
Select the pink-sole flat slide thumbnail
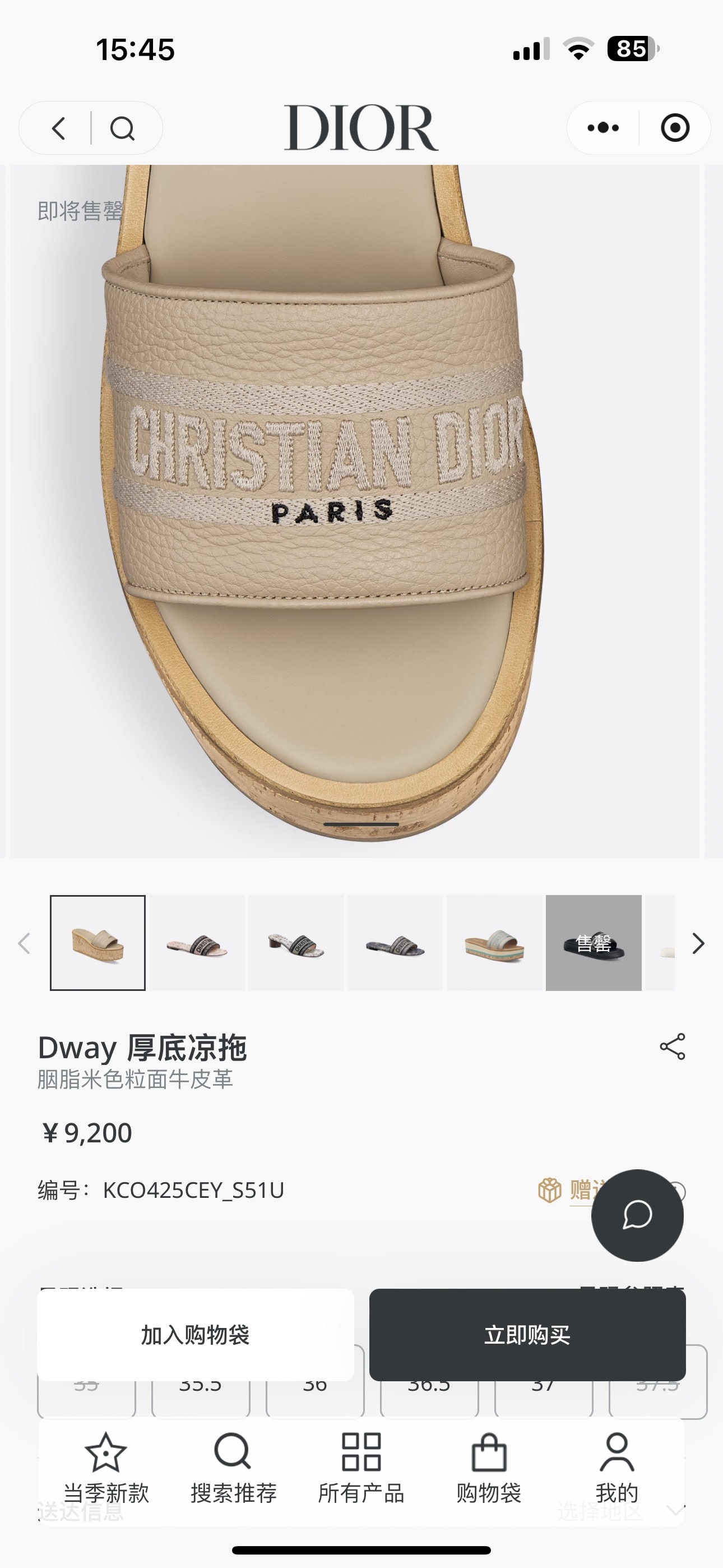(197, 943)
